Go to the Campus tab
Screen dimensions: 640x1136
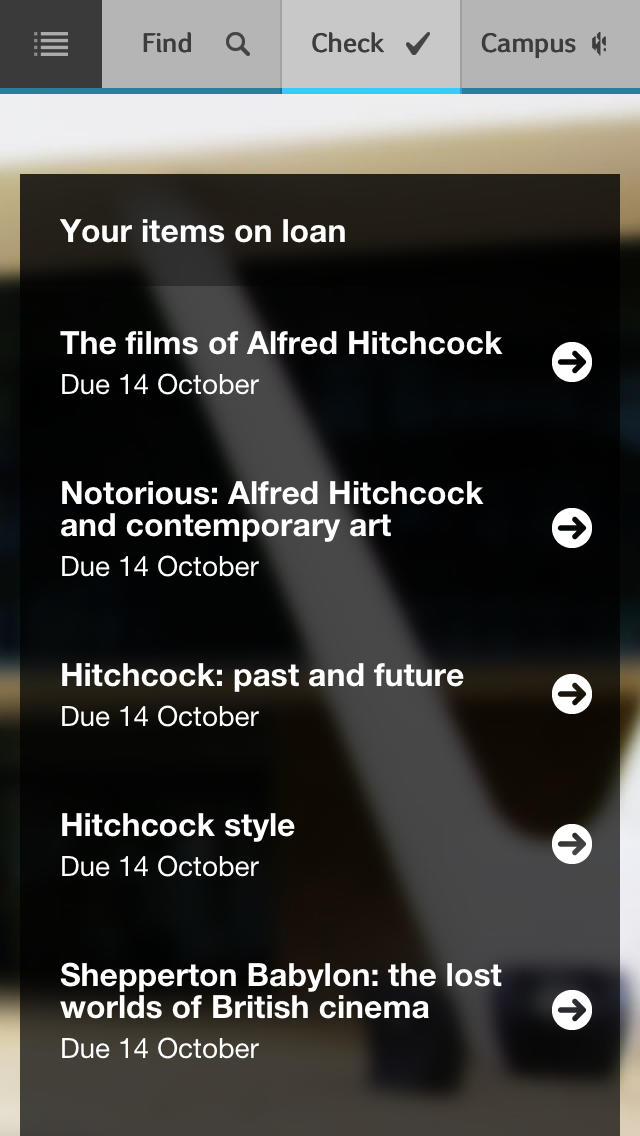[x=550, y=44]
